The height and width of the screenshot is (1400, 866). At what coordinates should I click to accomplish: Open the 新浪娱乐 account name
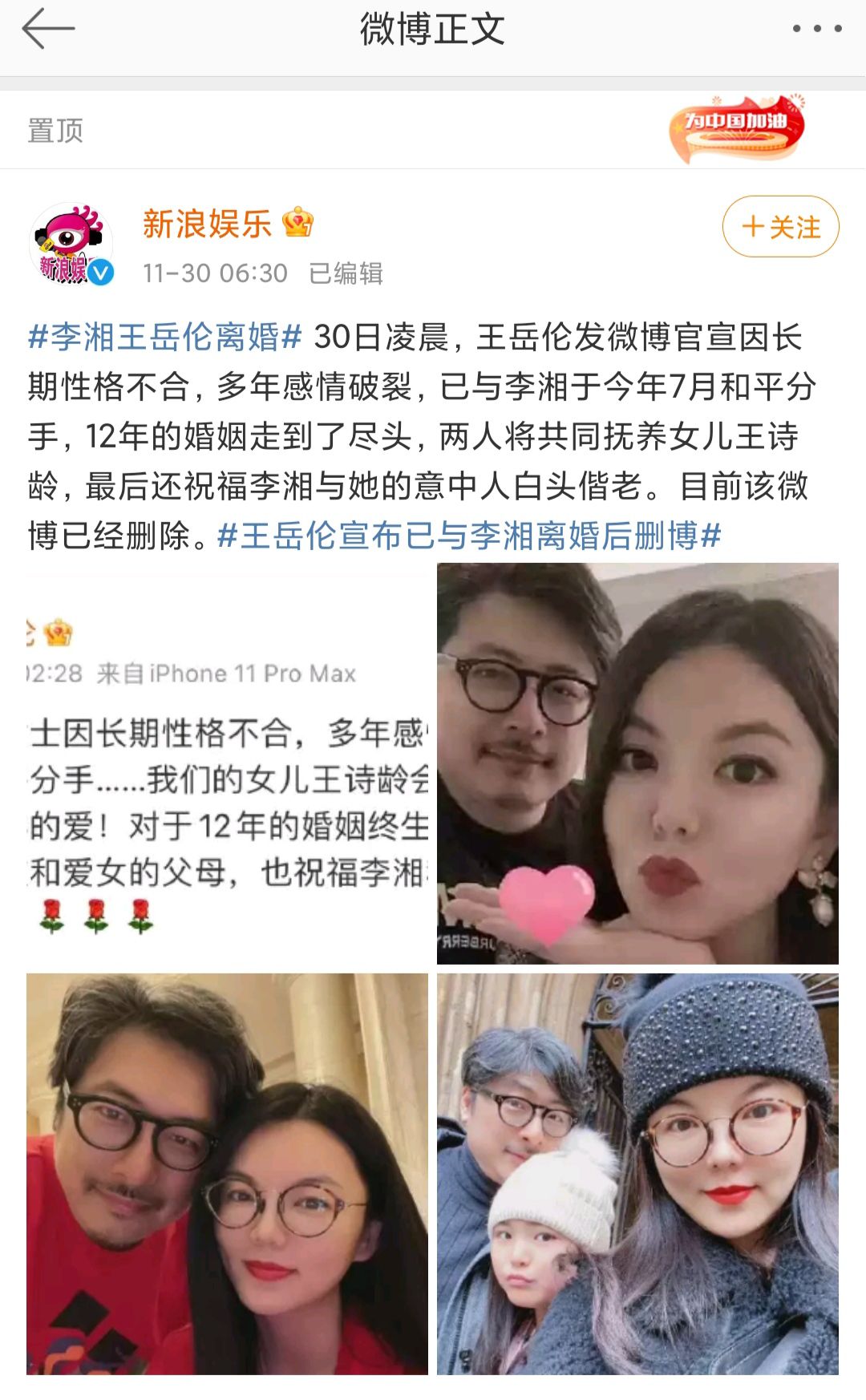(x=207, y=224)
